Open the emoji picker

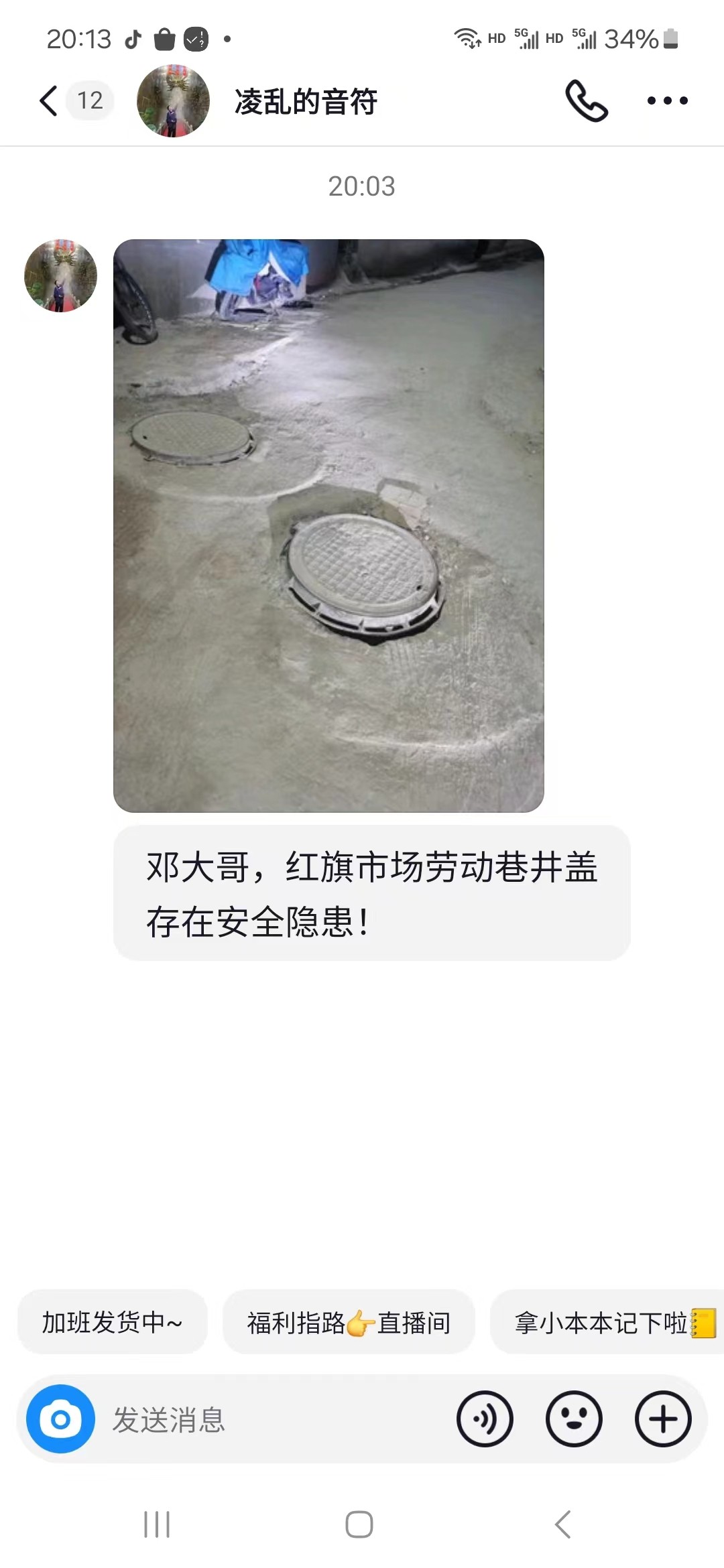click(x=574, y=1419)
